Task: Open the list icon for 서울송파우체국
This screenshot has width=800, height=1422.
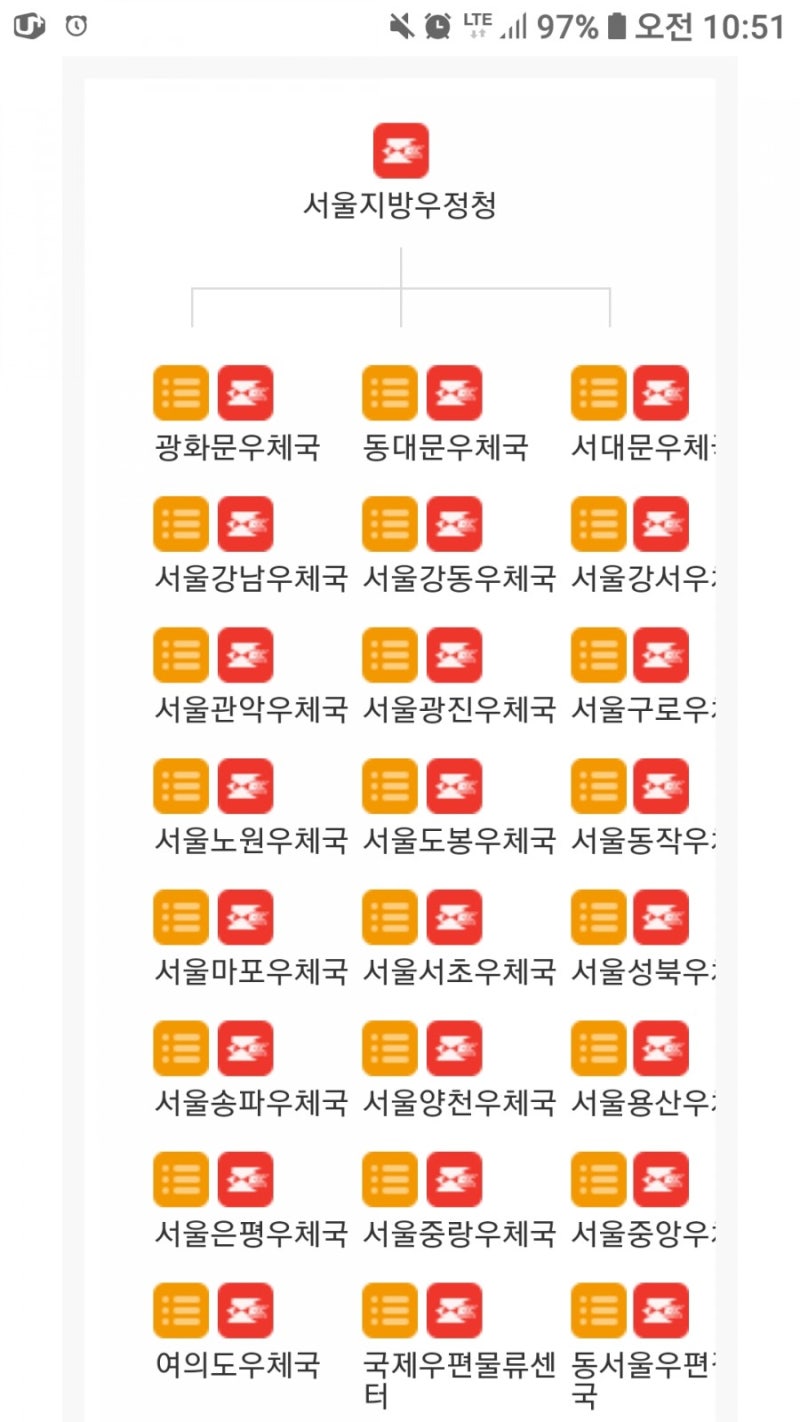Action: coord(181,1048)
